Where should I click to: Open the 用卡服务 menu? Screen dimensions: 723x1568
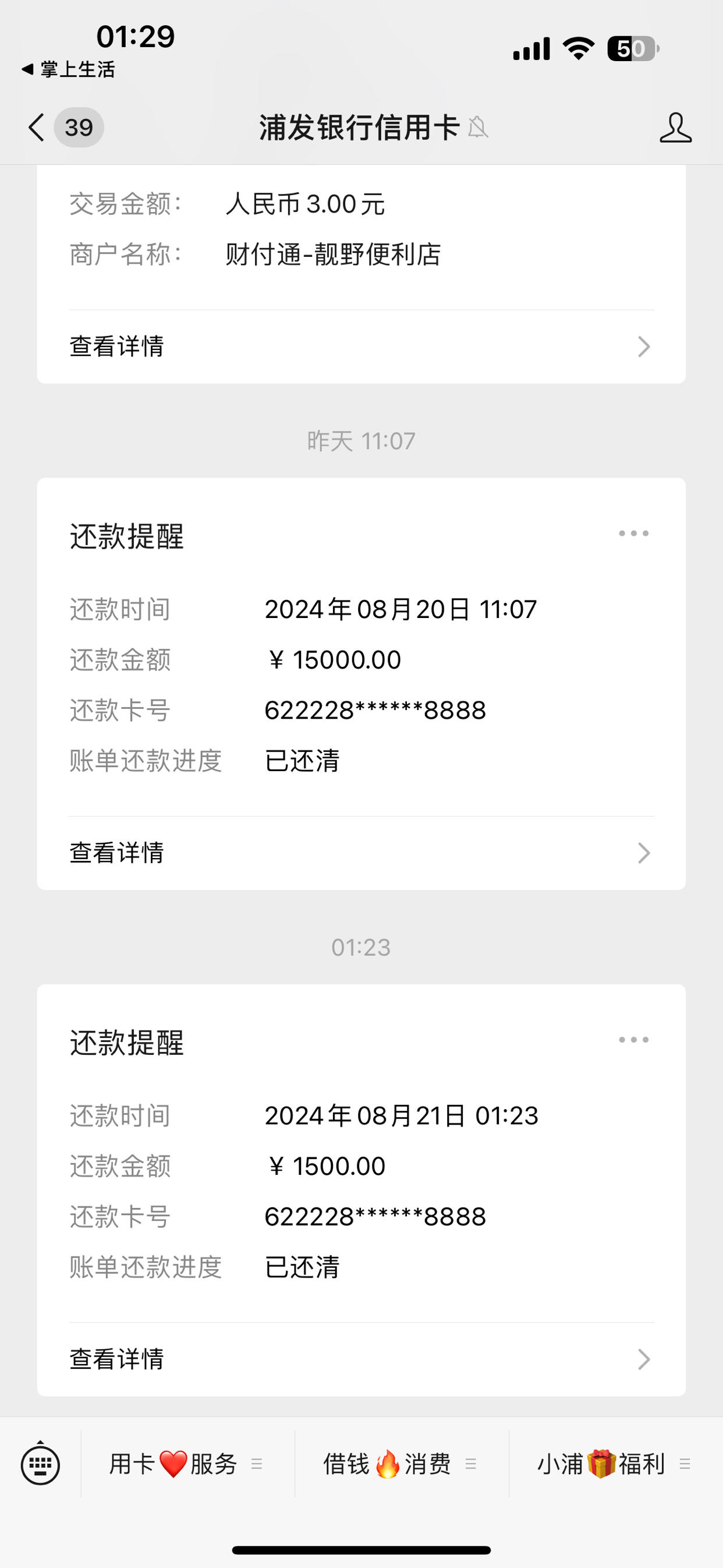coord(187,1464)
